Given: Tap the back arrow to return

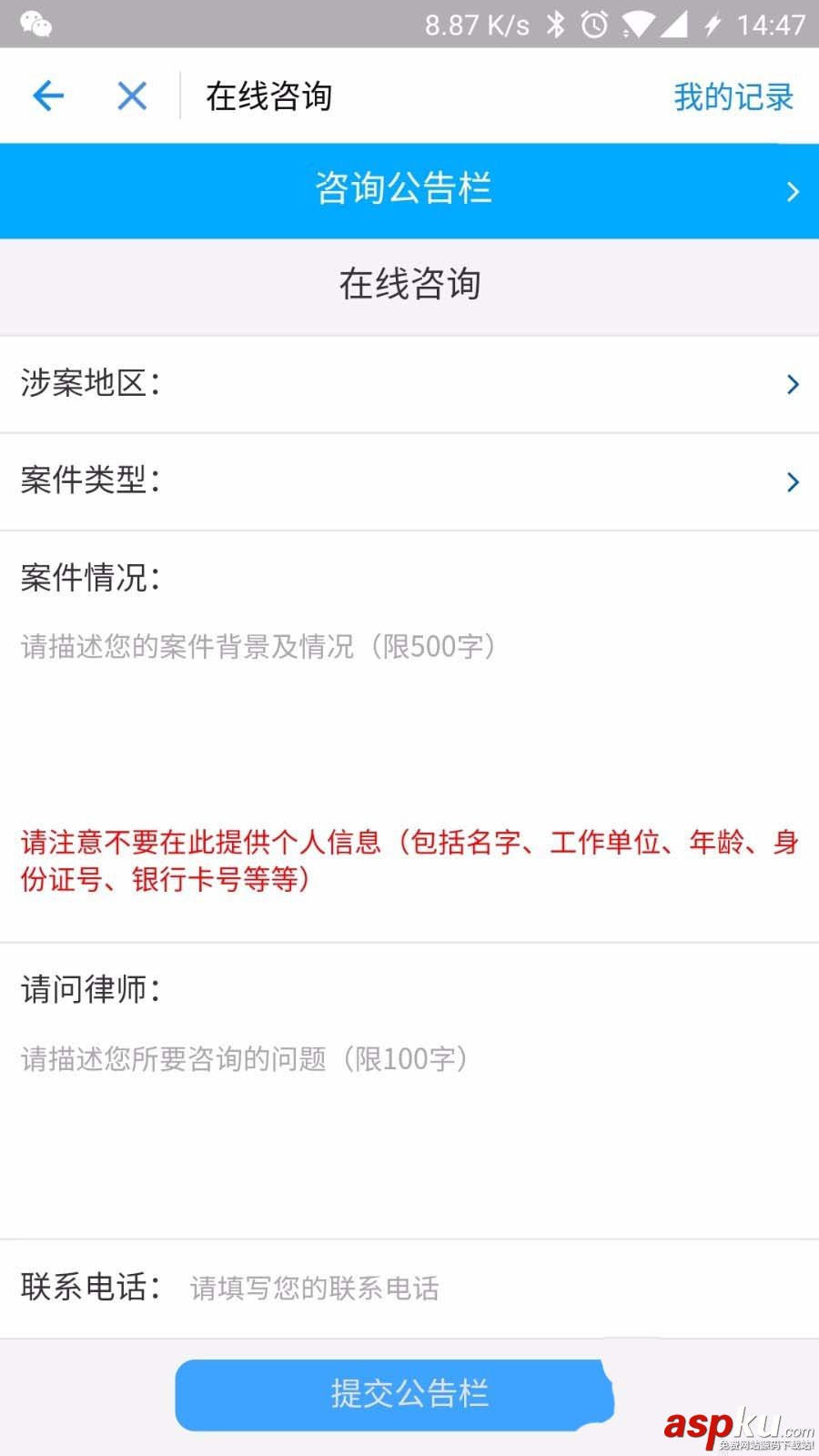Looking at the screenshot, I should 49,96.
